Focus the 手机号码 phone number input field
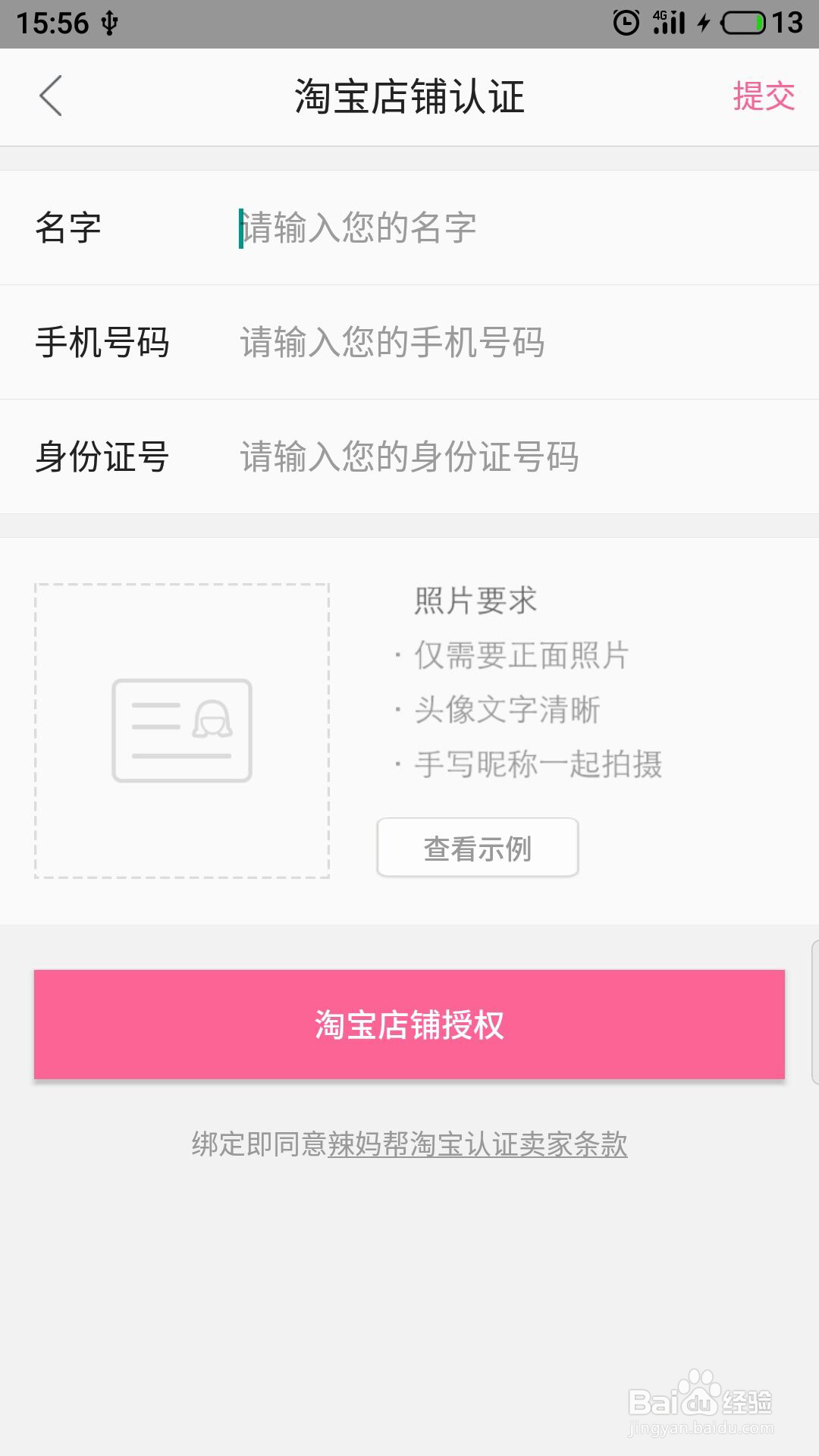Image resolution: width=819 pixels, height=1456 pixels. pos(394,341)
